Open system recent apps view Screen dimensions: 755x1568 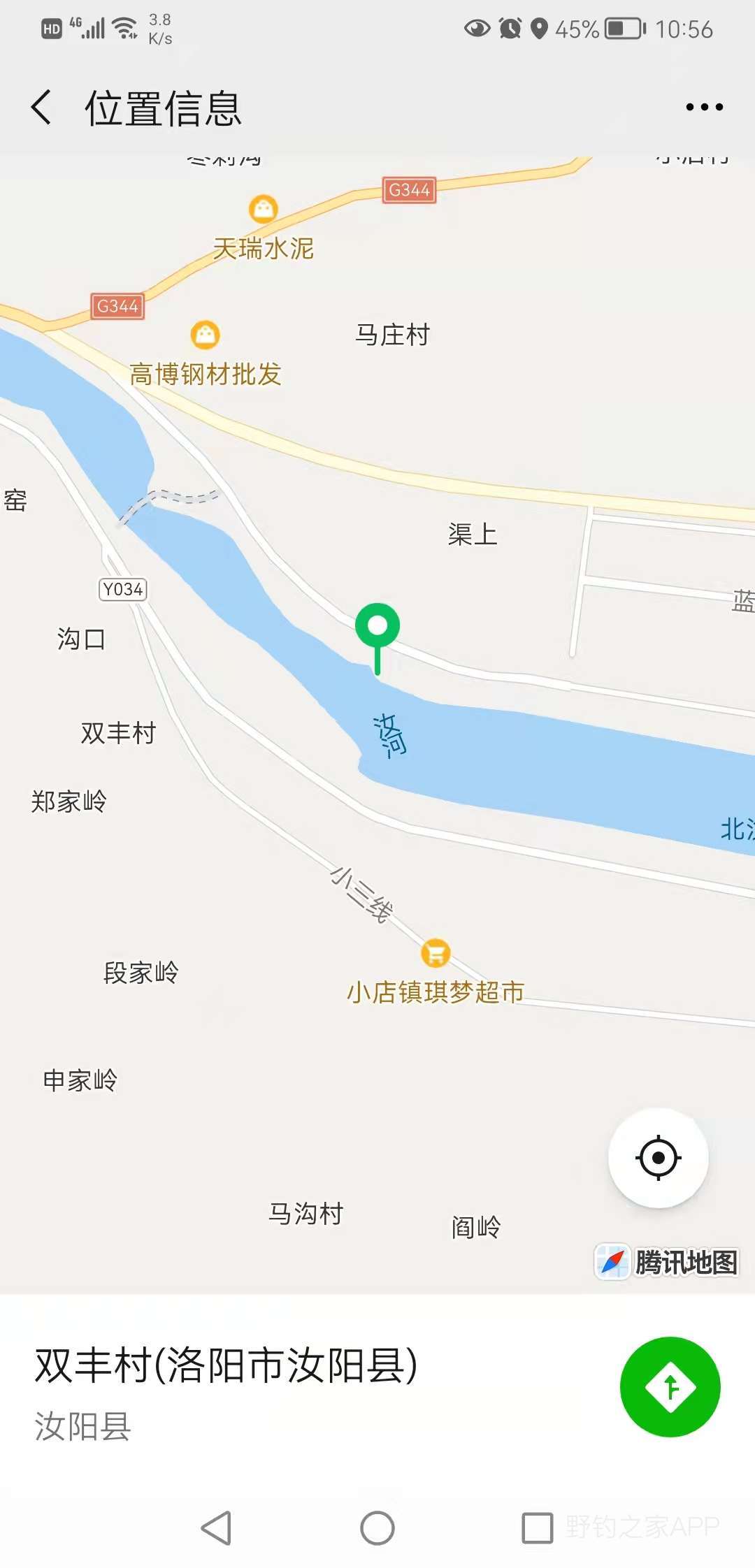click(538, 1527)
